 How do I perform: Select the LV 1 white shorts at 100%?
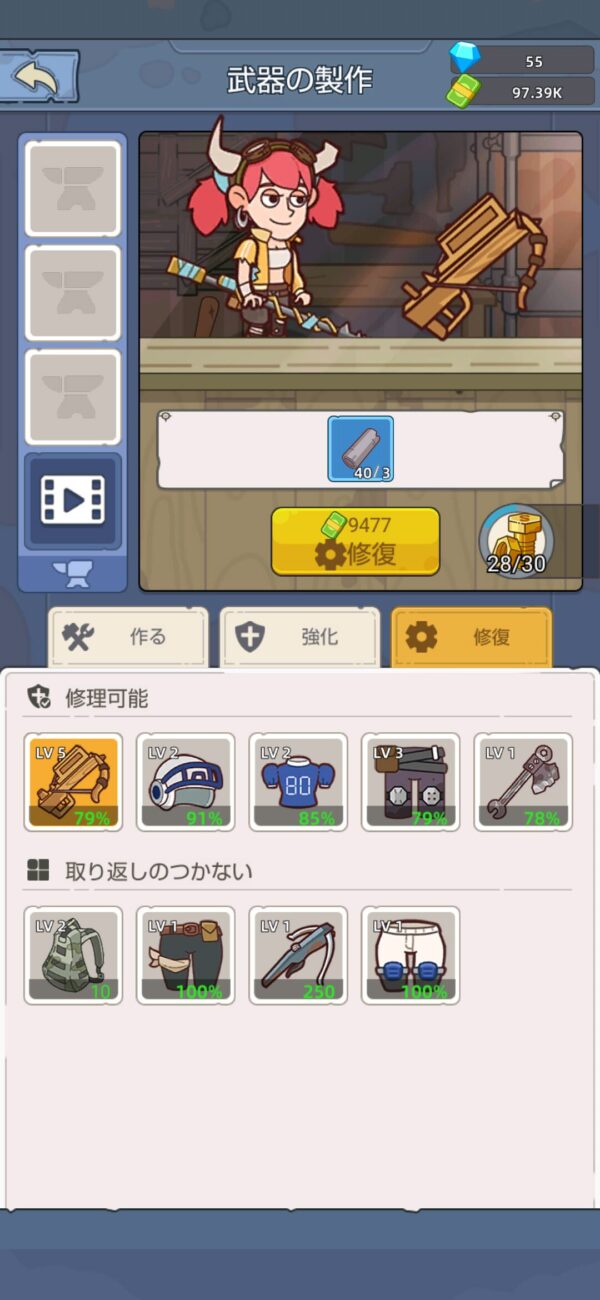click(410, 955)
